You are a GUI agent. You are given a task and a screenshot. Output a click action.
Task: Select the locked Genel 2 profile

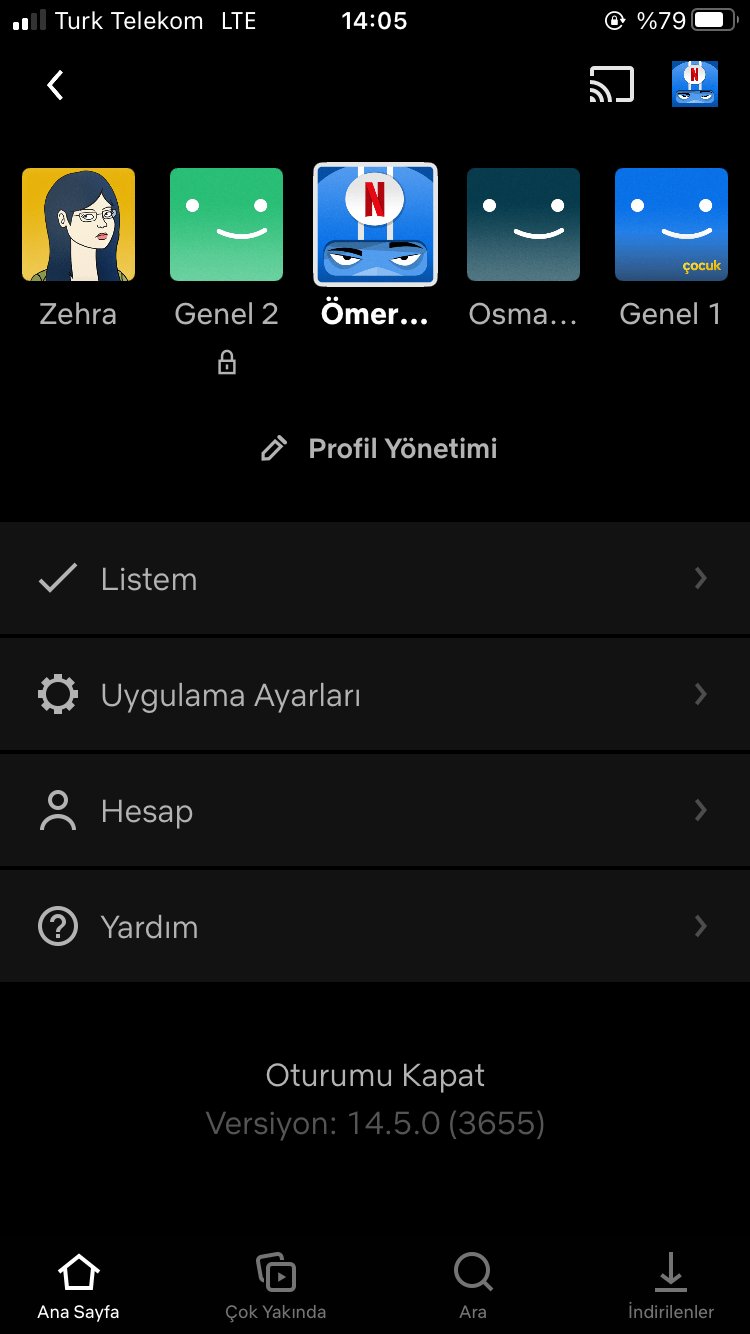pos(226,225)
